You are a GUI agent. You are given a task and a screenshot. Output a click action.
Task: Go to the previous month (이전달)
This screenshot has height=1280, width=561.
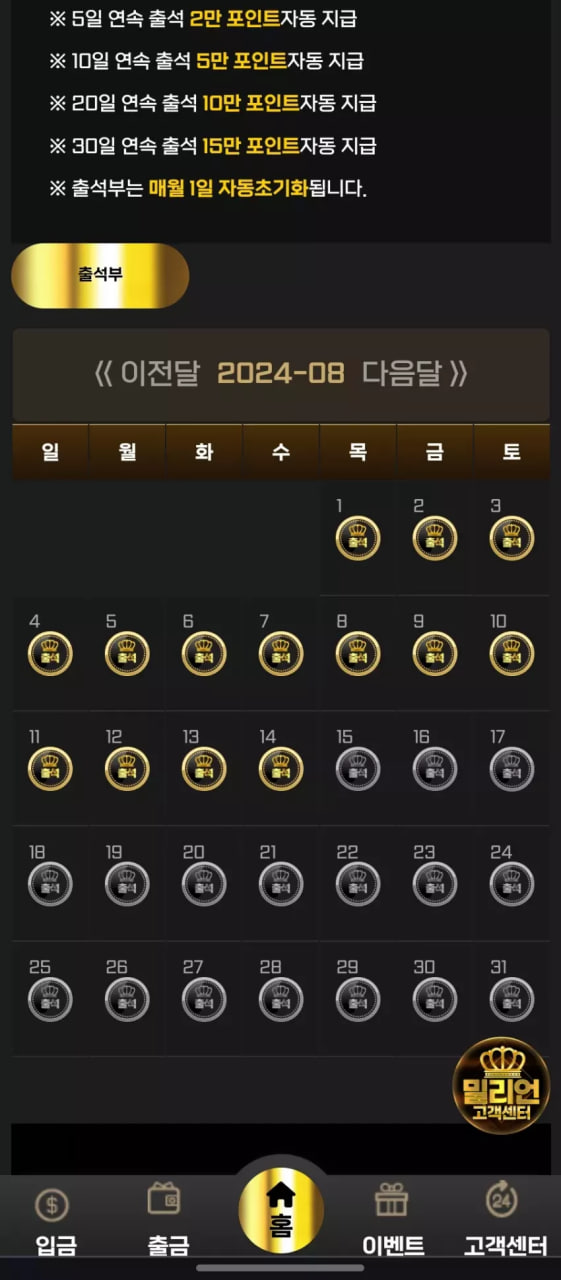point(147,374)
